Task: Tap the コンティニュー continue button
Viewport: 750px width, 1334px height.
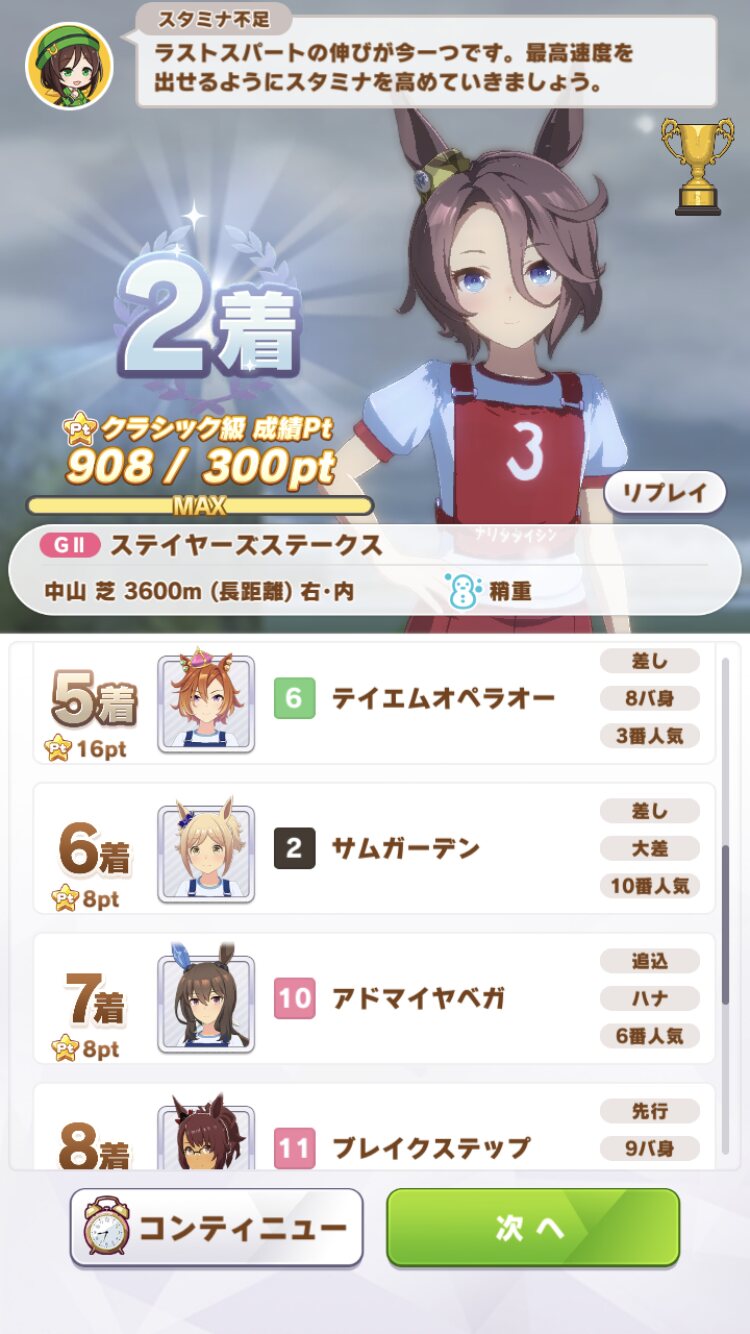Action: [x=216, y=1228]
